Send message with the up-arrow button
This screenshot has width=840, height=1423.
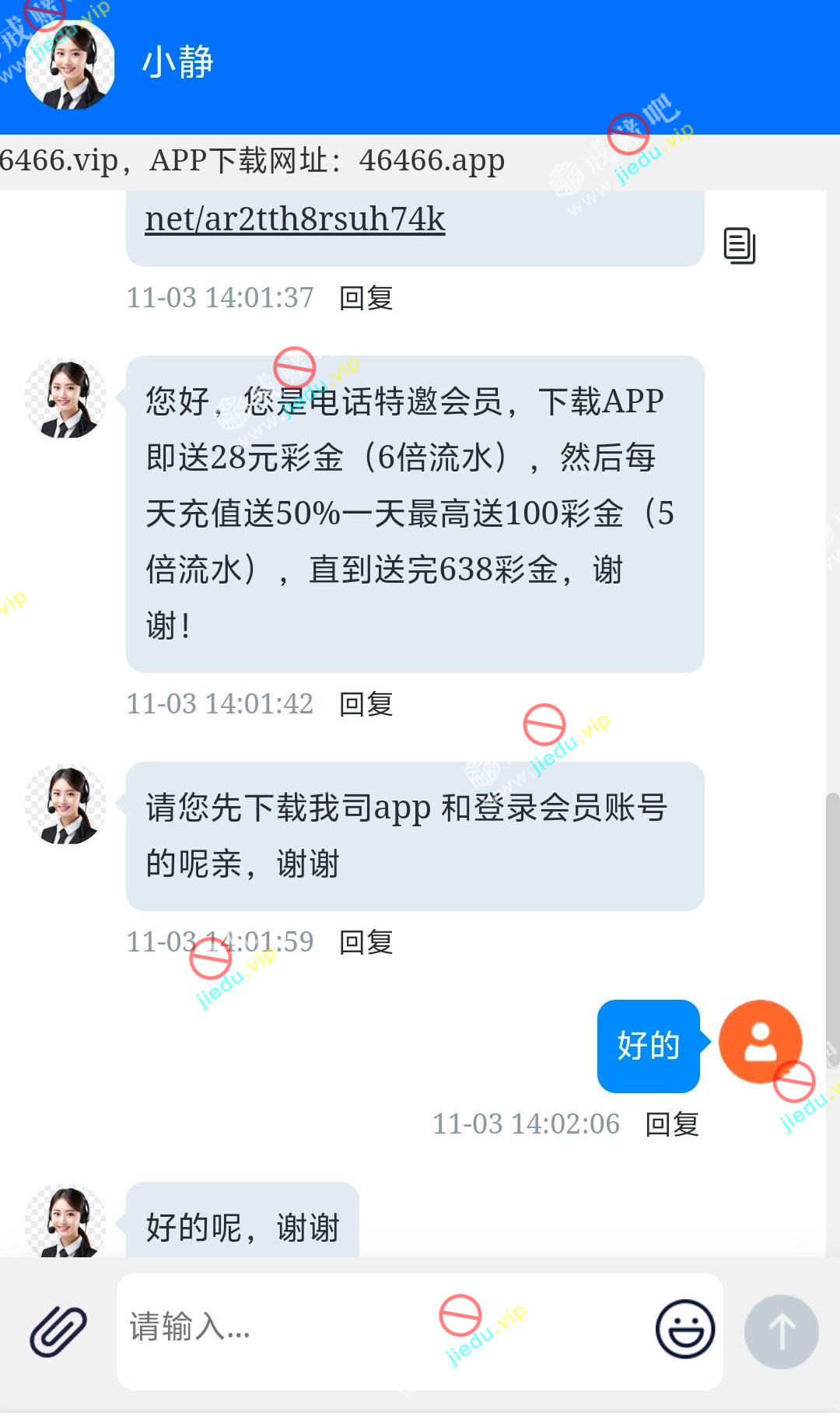[x=781, y=1331]
